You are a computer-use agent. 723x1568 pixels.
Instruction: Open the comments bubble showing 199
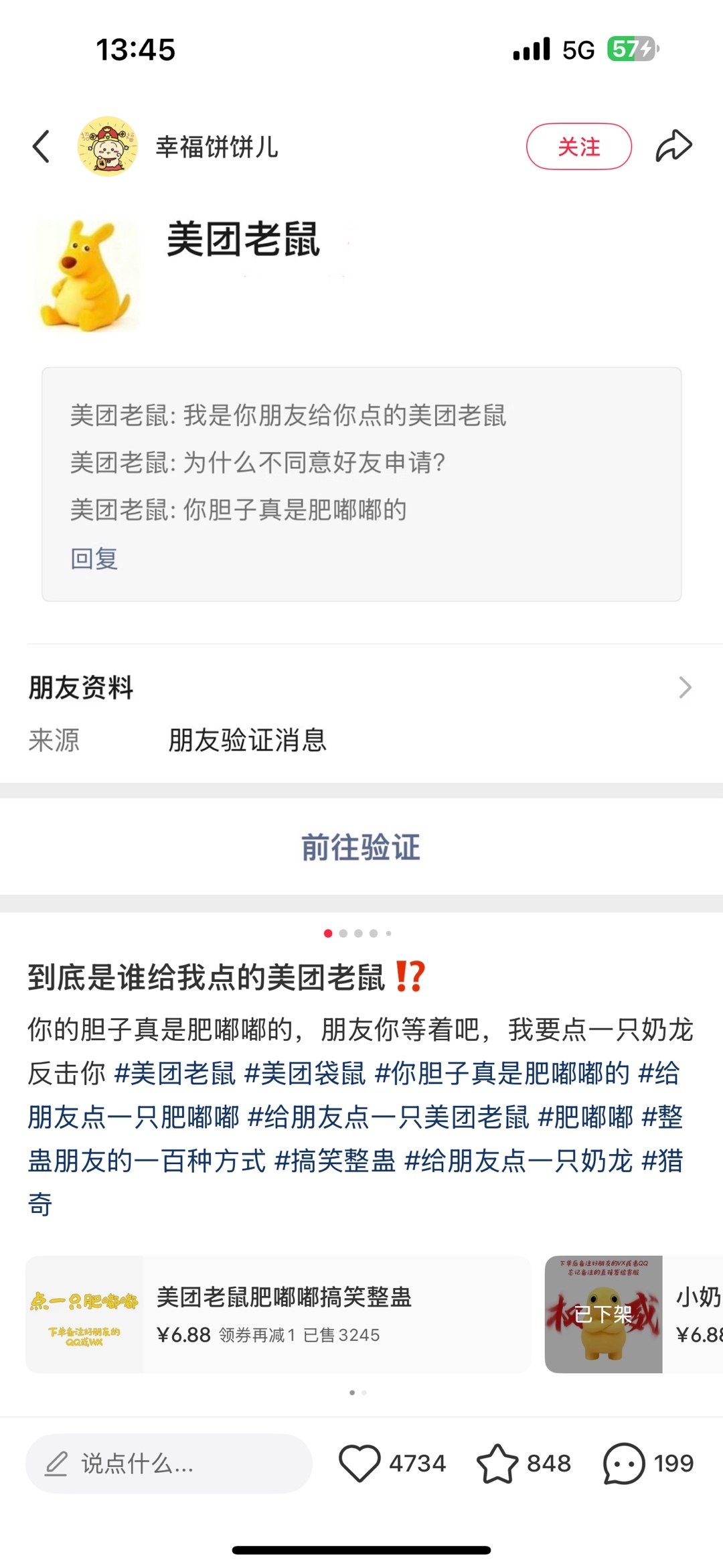(x=648, y=1464)
